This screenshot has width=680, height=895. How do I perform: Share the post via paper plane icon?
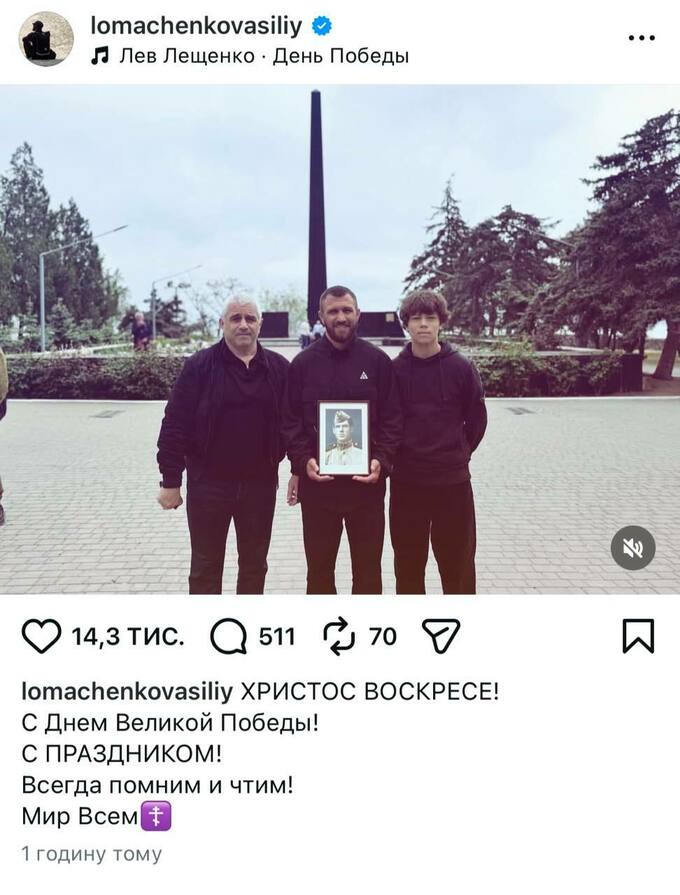pos(441,635)
